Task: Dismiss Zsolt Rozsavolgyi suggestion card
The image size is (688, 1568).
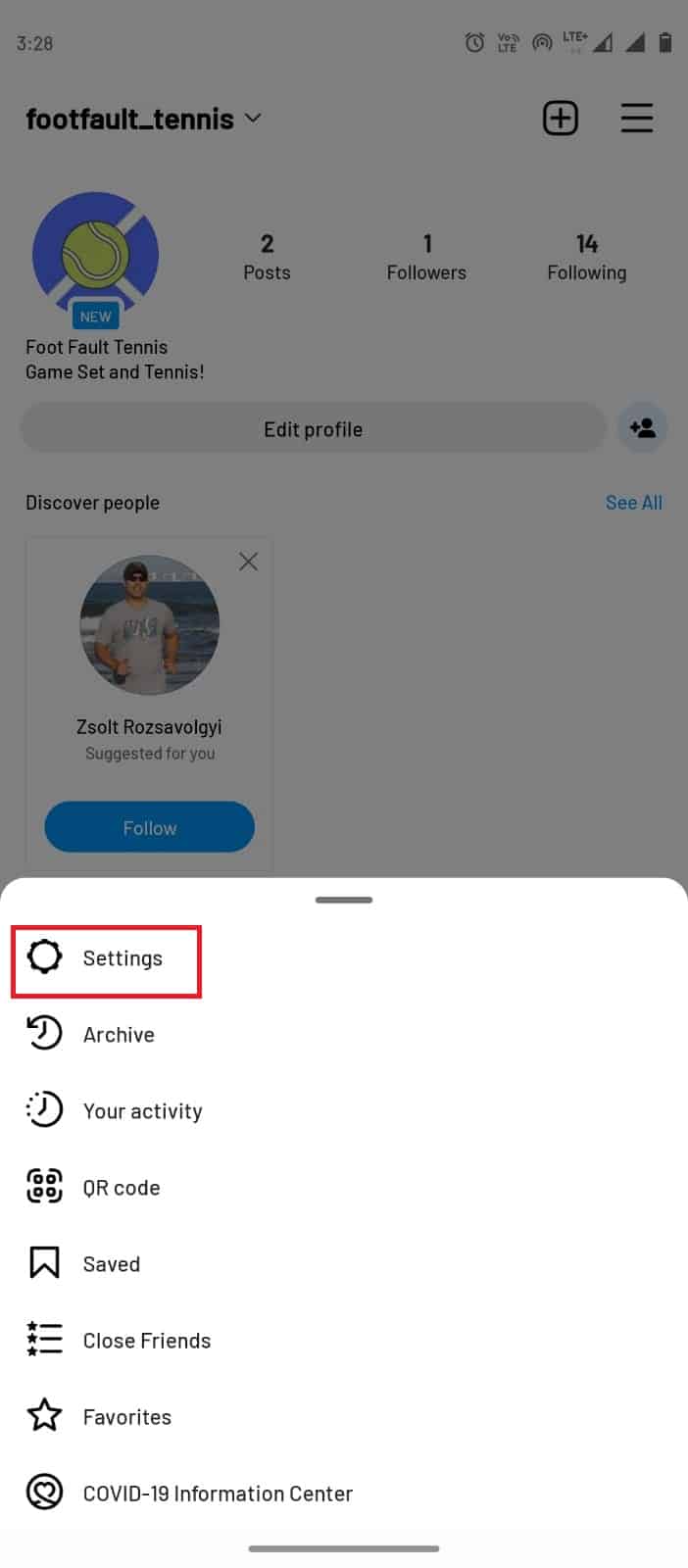Action: [x=249, y=562]
